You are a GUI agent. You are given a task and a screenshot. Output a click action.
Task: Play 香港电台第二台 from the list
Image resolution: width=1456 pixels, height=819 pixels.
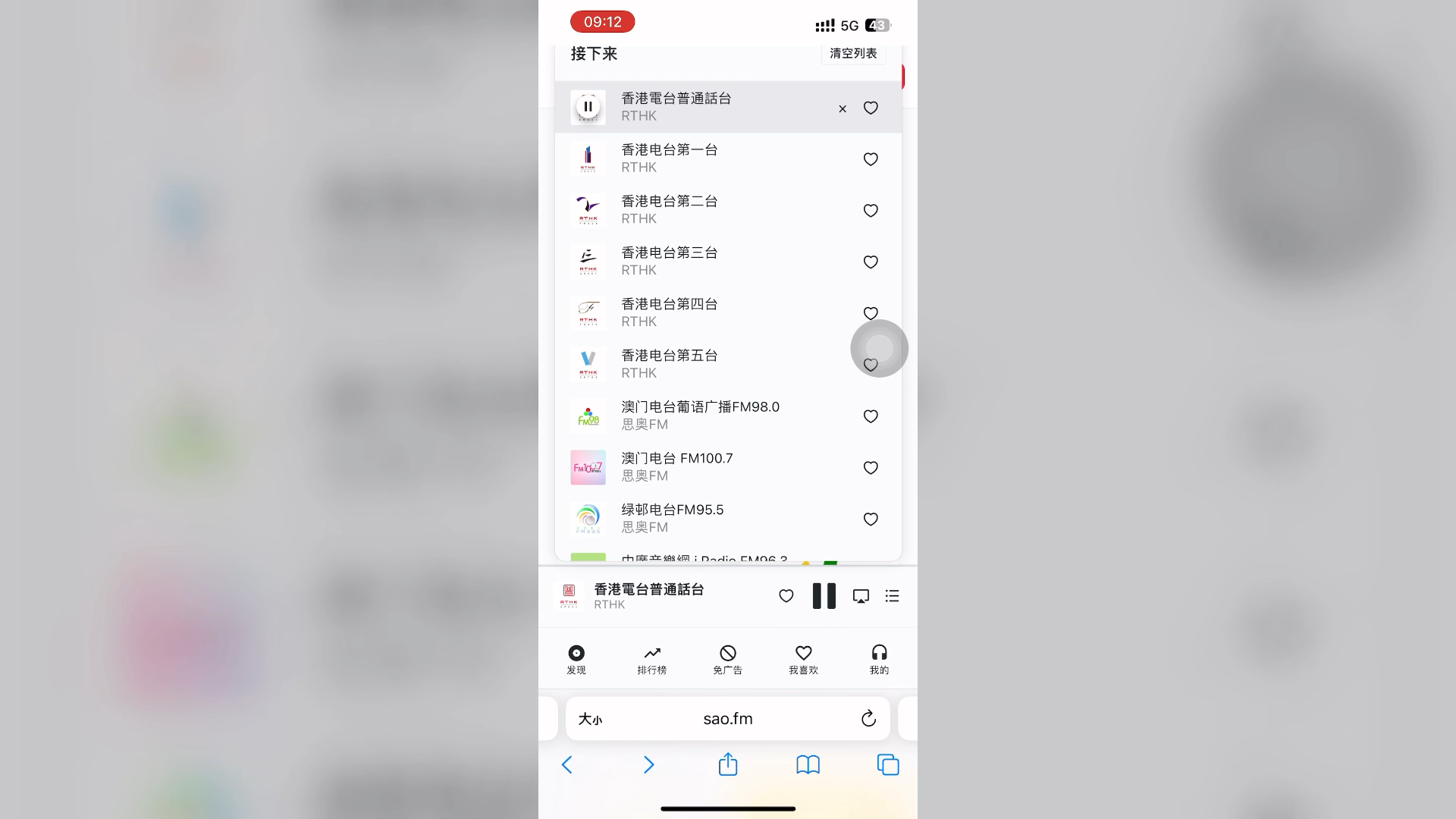[x=669, y=209]
